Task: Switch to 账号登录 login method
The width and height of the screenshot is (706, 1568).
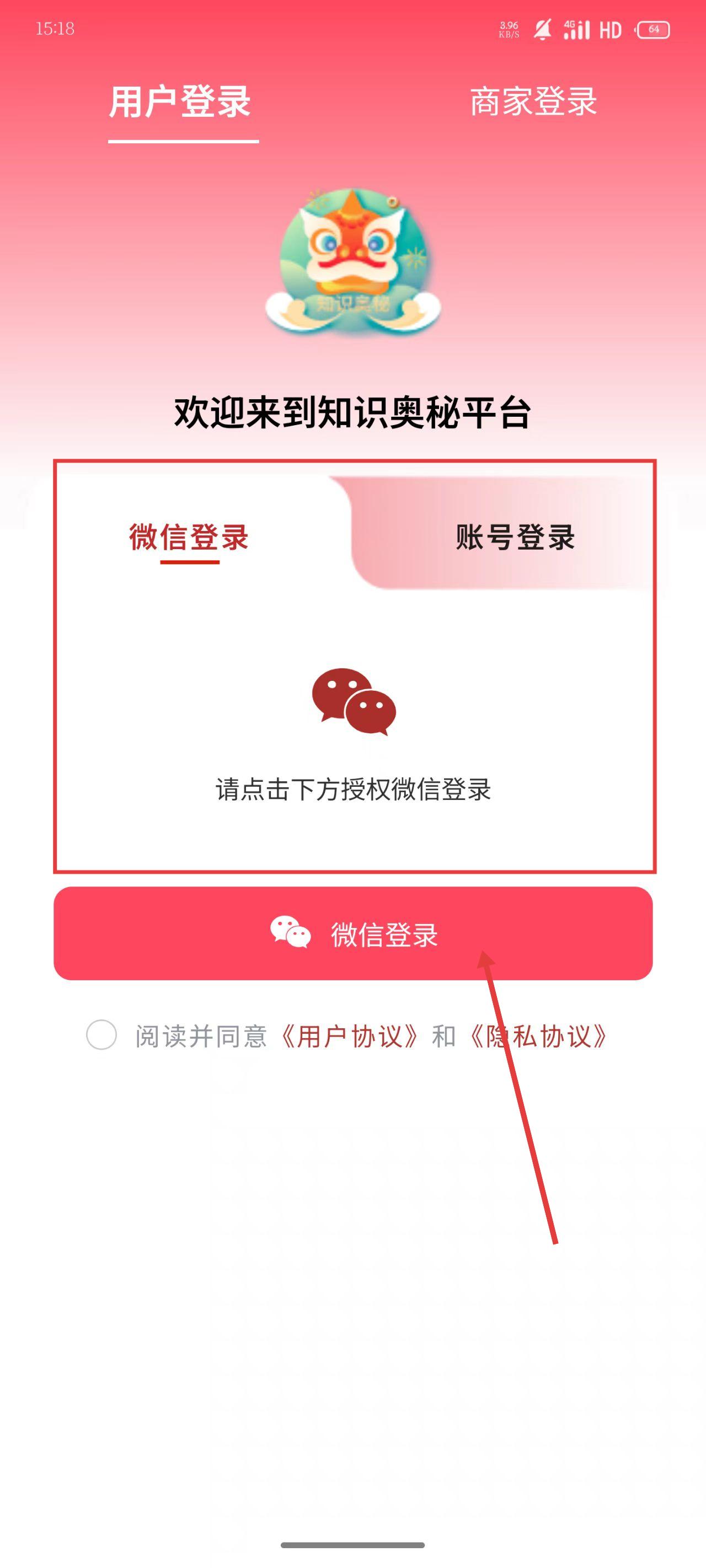Action: coord(515,537)
